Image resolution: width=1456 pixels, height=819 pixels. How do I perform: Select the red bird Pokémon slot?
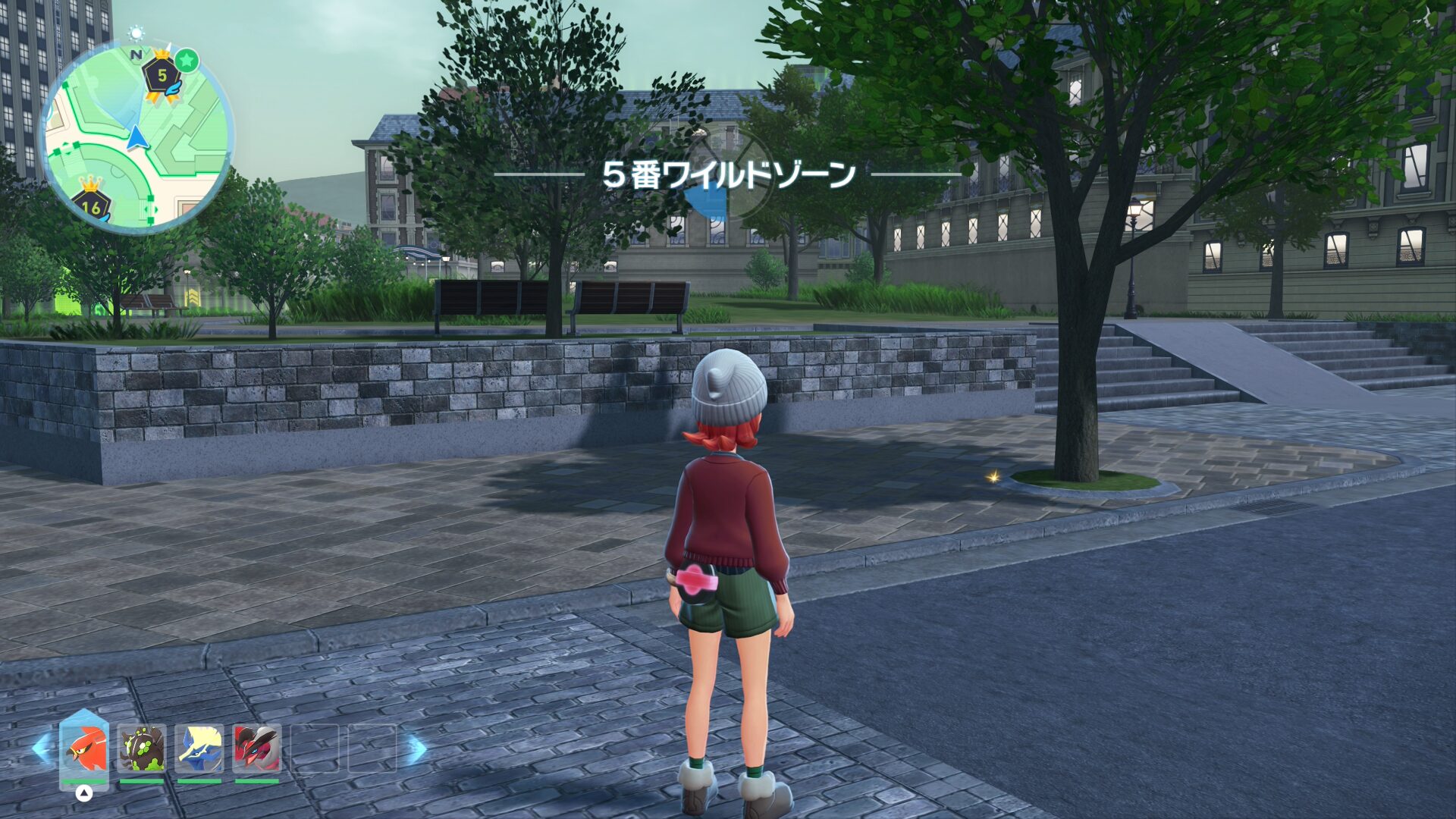coord(84,748)
